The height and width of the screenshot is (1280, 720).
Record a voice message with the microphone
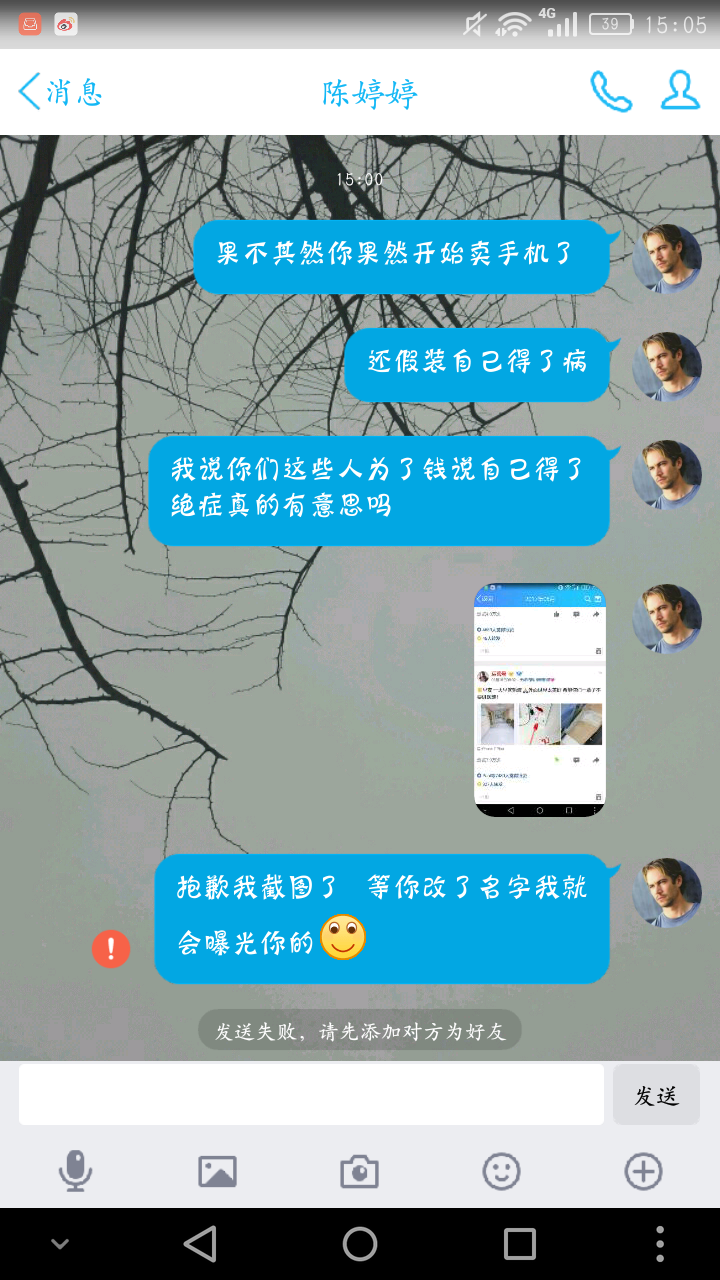pyautogui.click(x=75, y=1171)
